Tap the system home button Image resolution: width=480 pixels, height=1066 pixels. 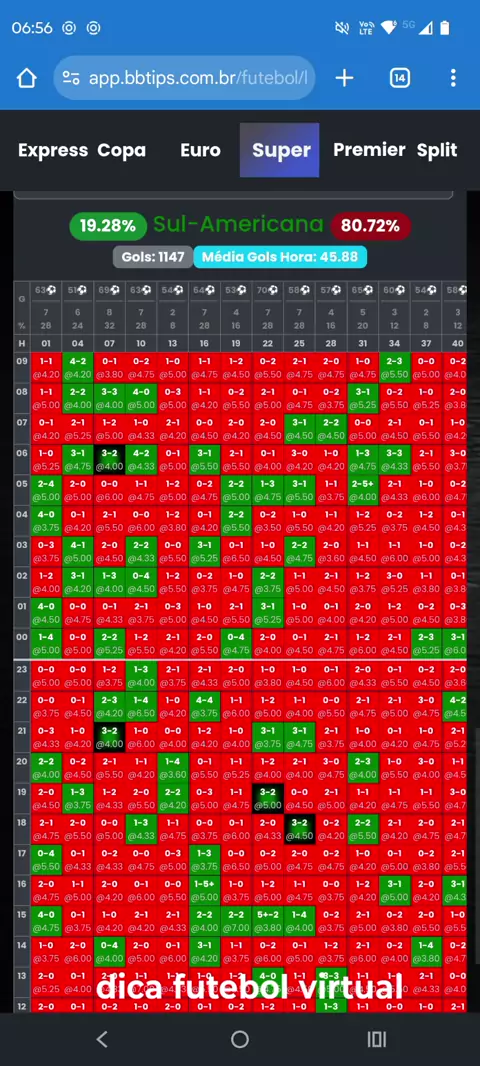[240, 1039]
